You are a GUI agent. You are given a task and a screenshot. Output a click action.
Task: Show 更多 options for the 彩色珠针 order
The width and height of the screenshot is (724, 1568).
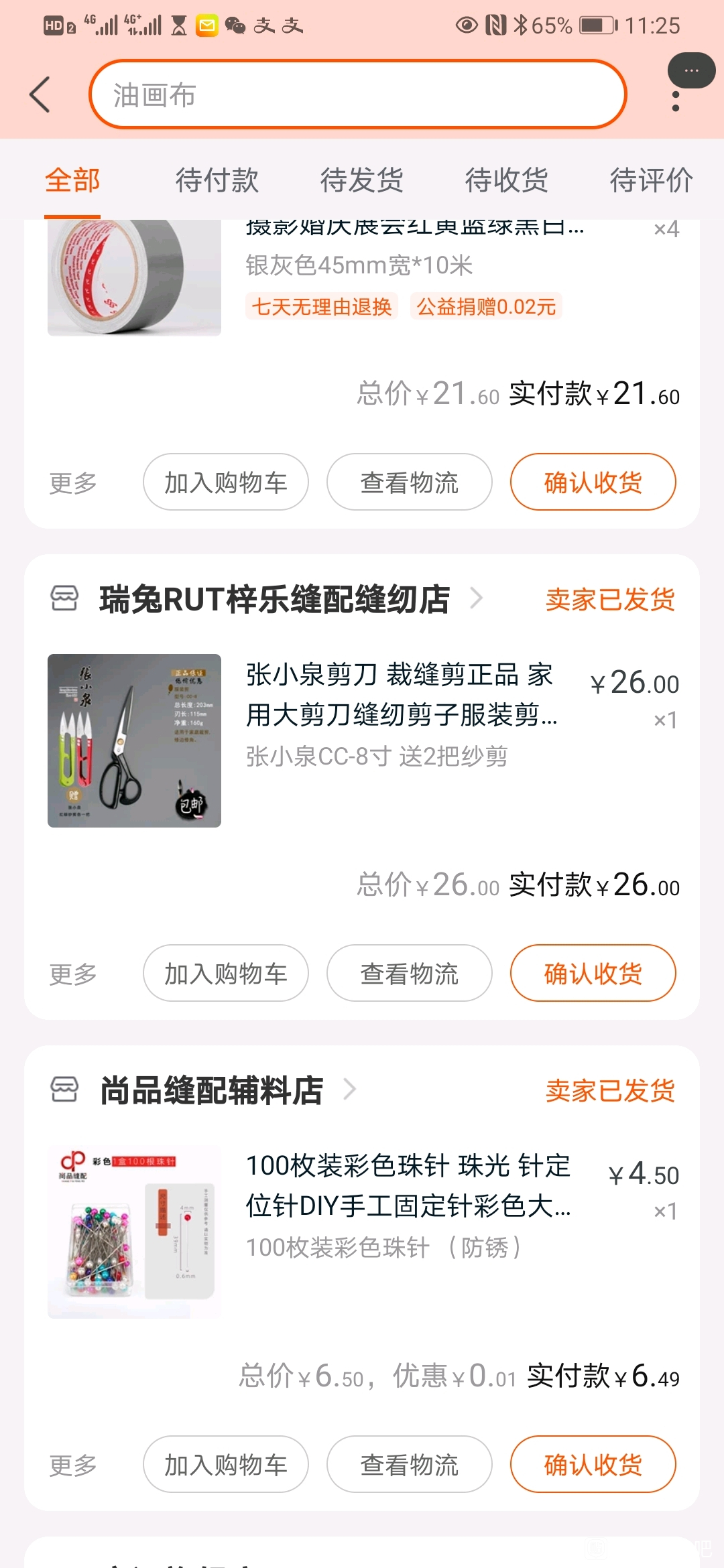73,1465
